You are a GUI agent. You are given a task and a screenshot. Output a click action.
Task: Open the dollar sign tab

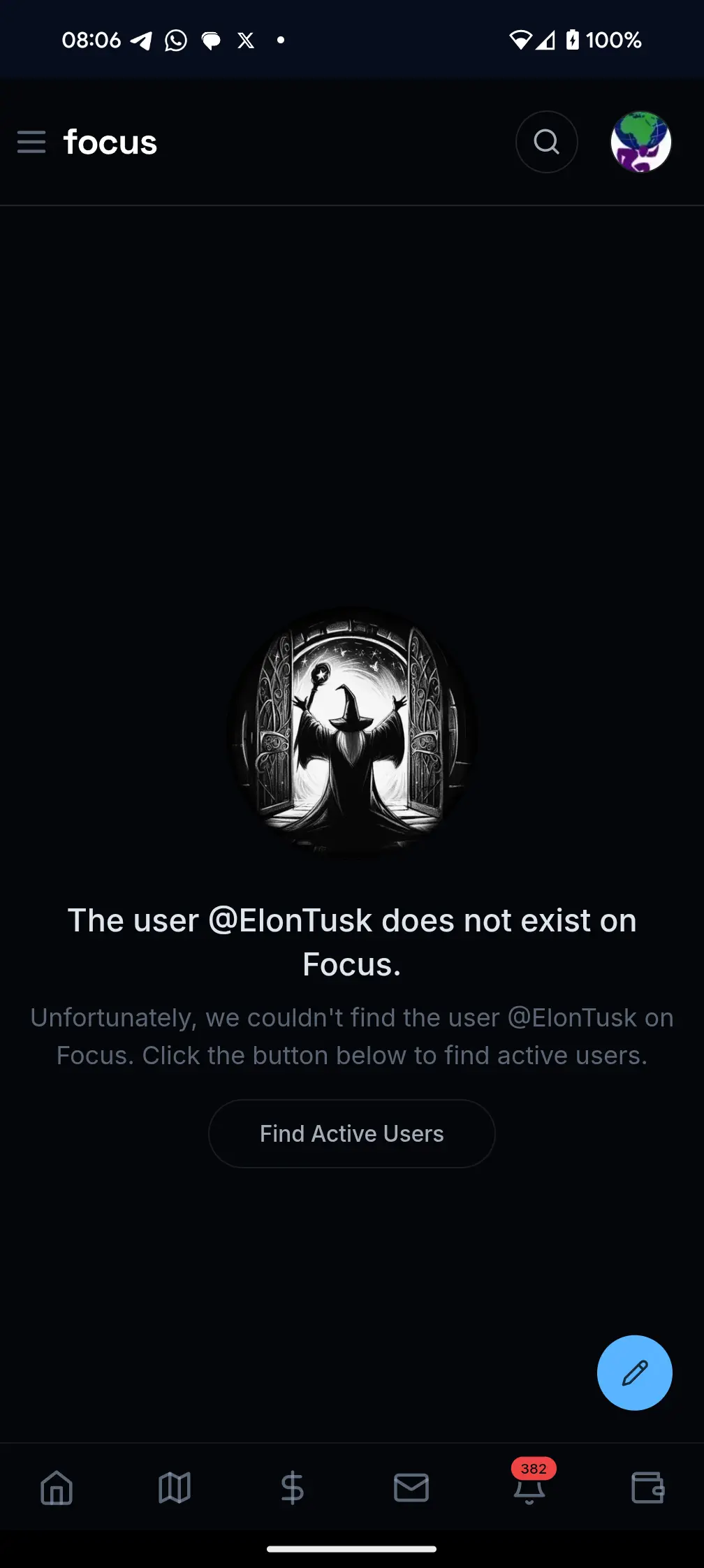click(293, 1487)
